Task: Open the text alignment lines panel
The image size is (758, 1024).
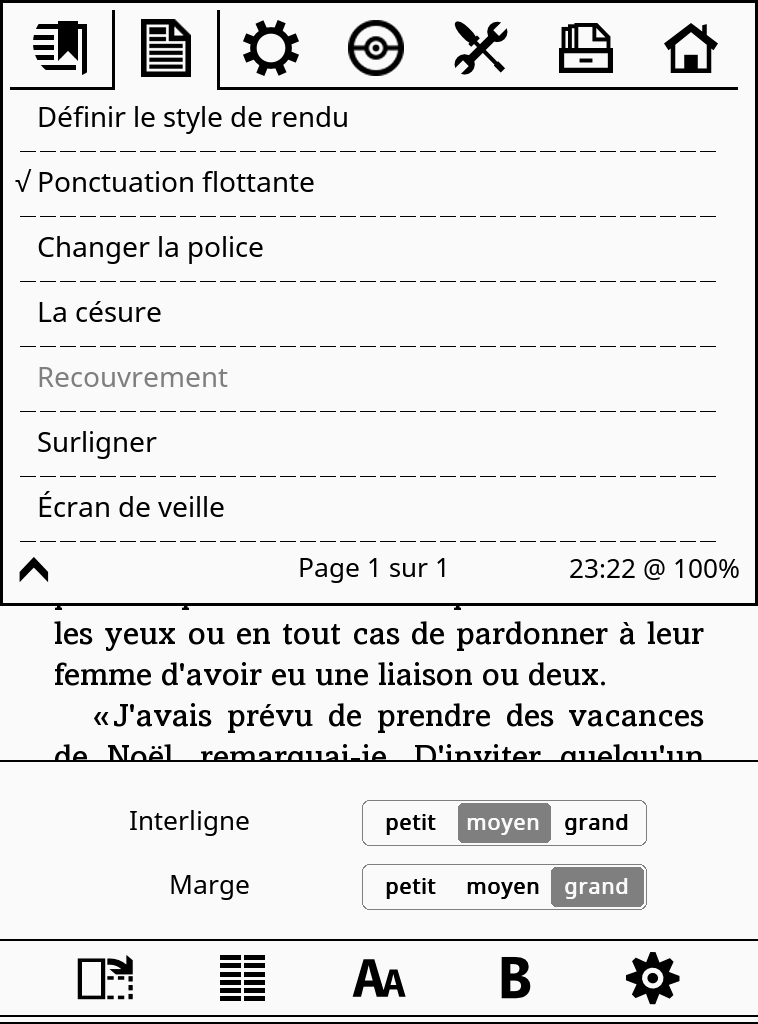Action: [242, 977]
